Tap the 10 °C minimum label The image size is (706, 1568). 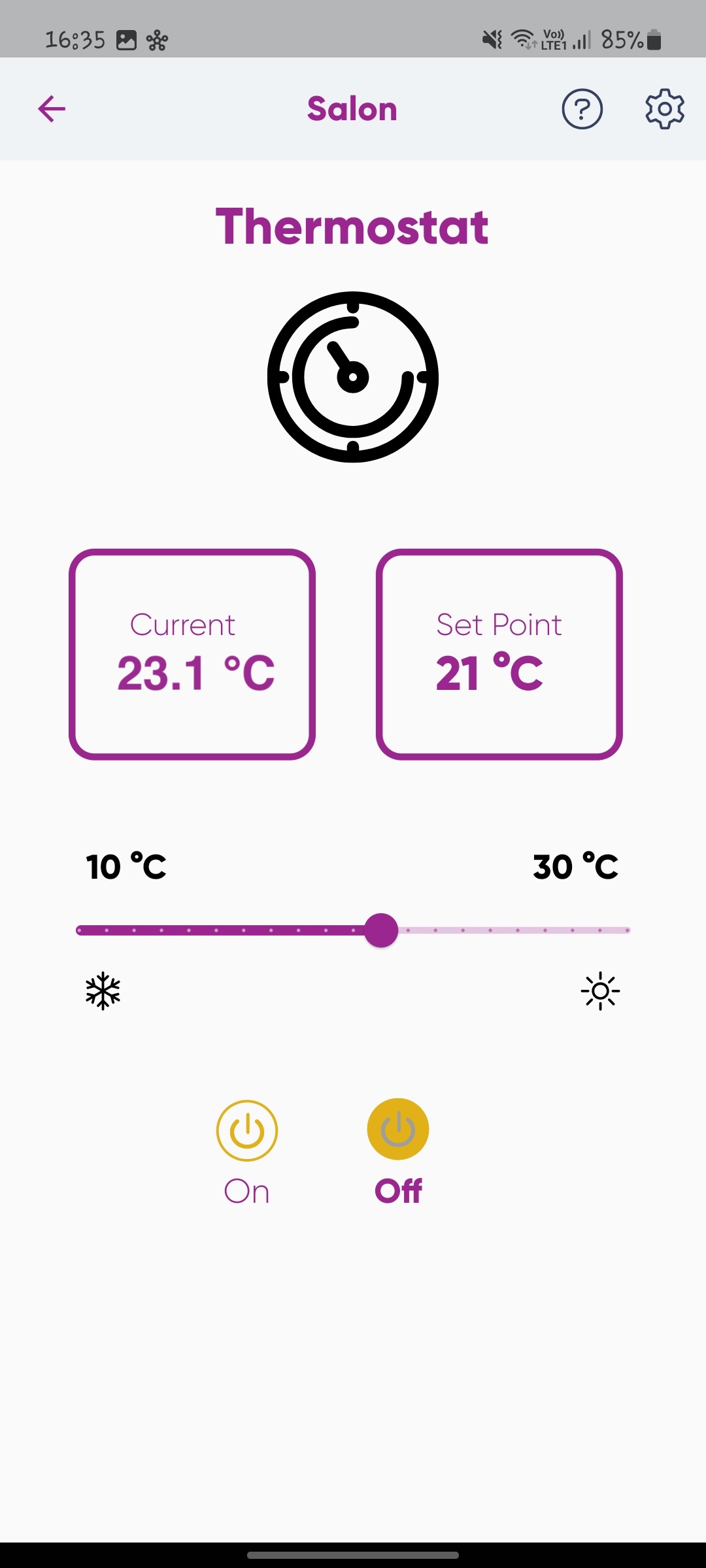pyautogui.click(x=126, y=866)
